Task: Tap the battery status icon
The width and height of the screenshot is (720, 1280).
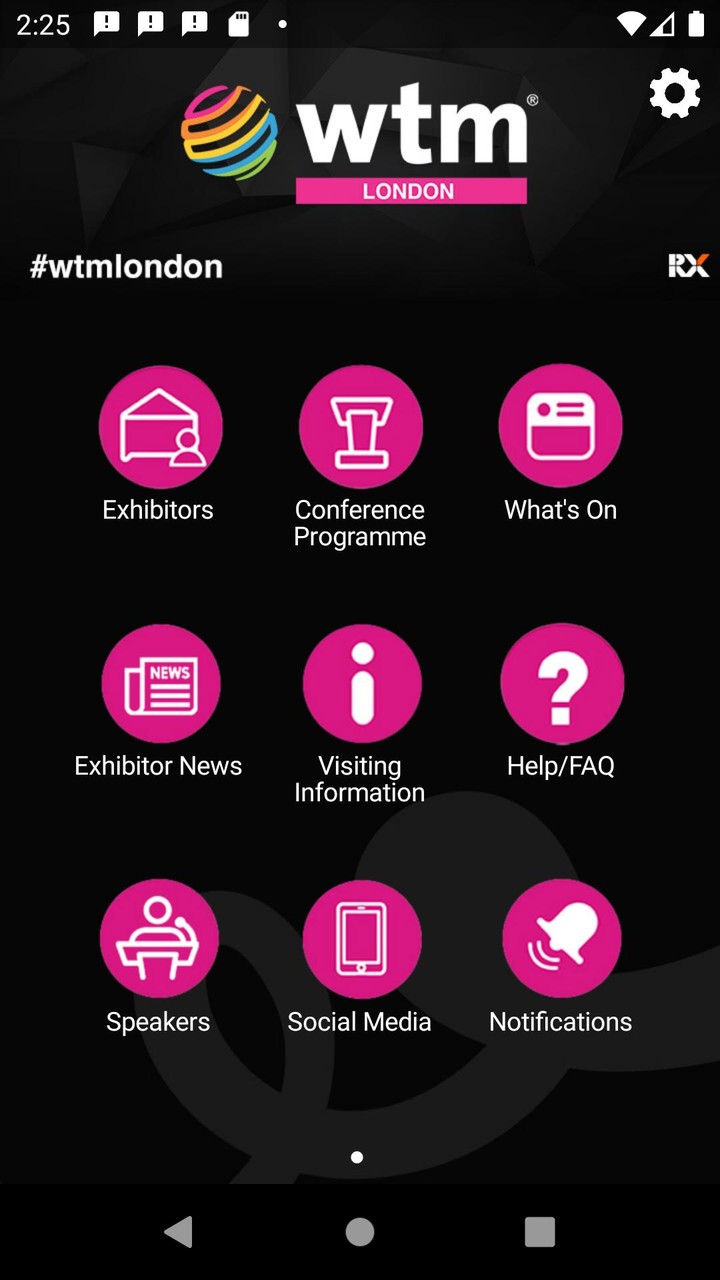Action: [697, 24]
